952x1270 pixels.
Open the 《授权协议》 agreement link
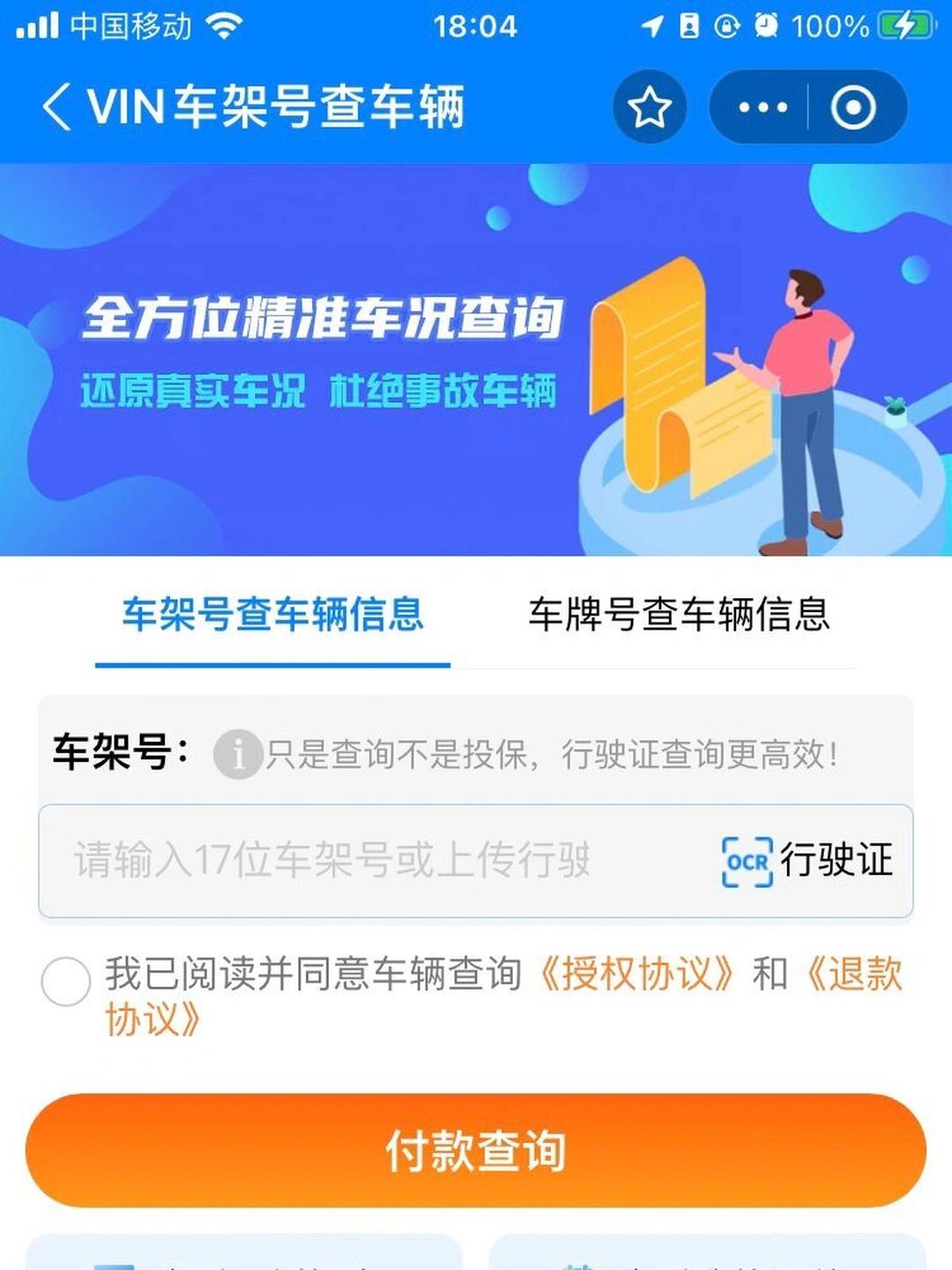coord(637,975)
